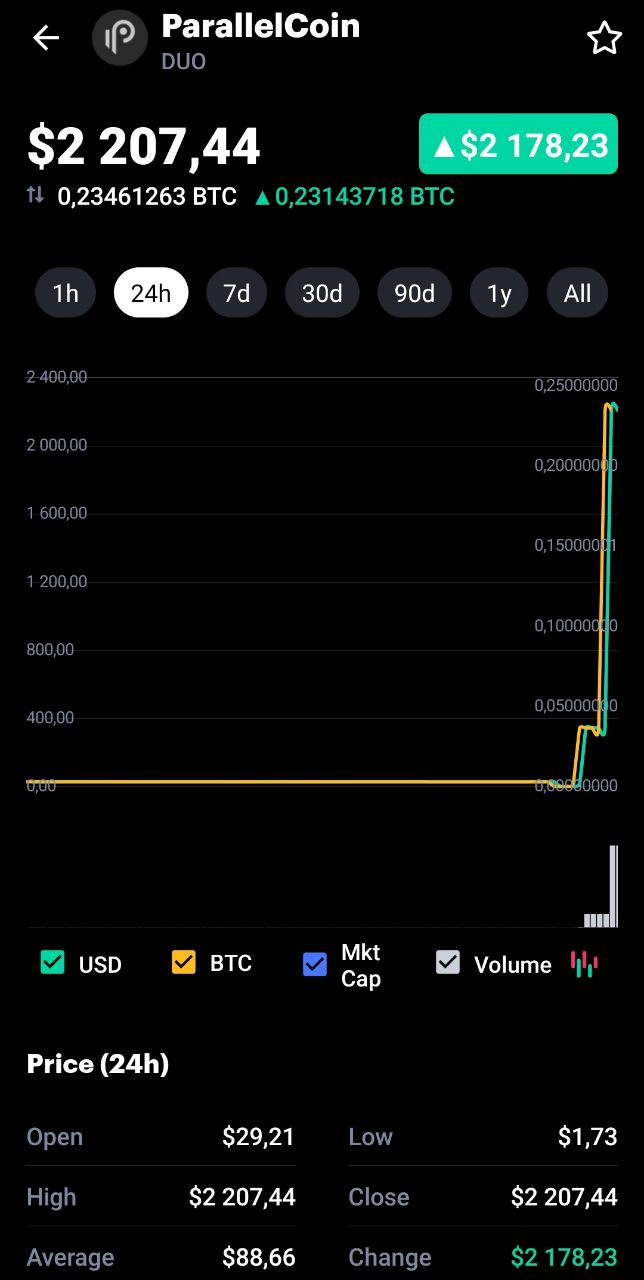The height and width of the screenshot is (1280, 644).
Task: Switch to the 1y time range
Action: pos(499,293)
